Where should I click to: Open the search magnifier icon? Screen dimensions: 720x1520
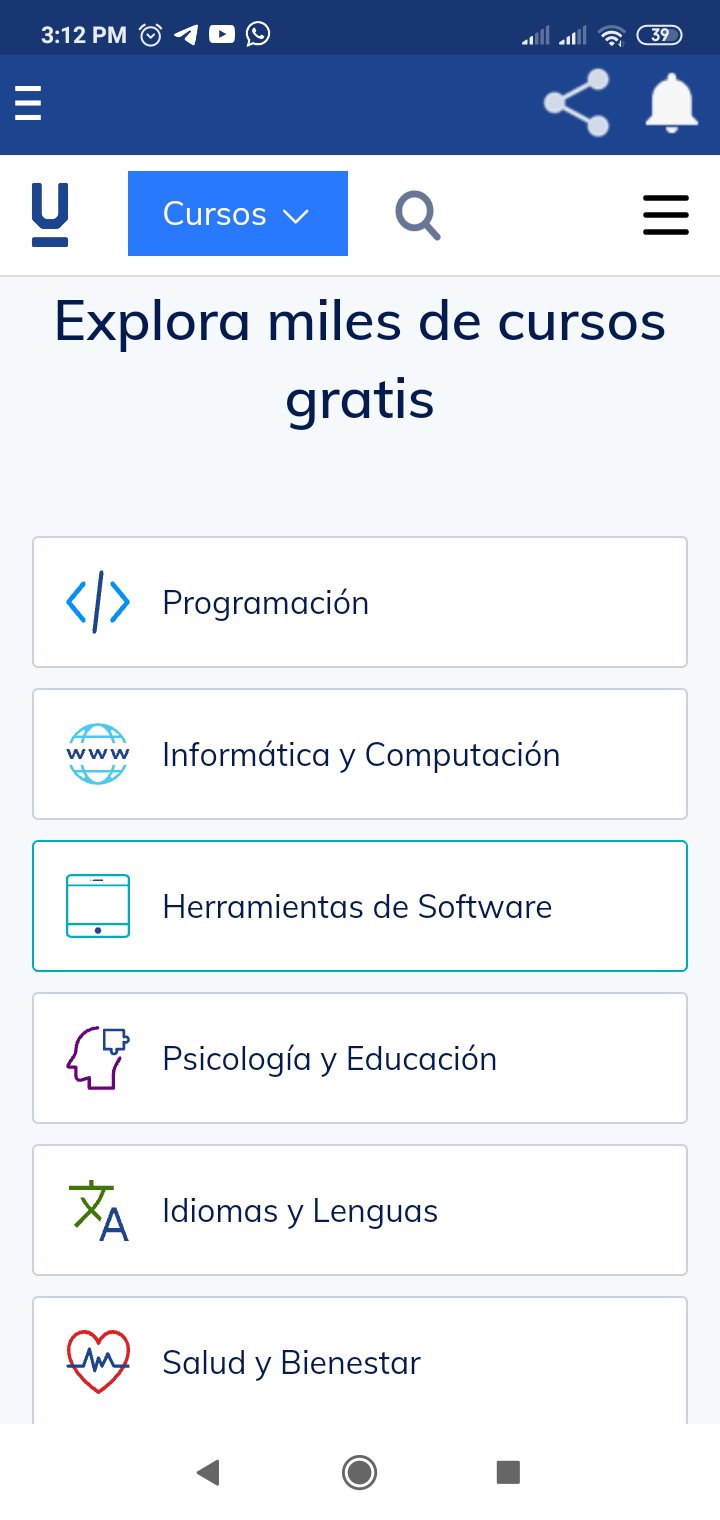coord(418,213)
